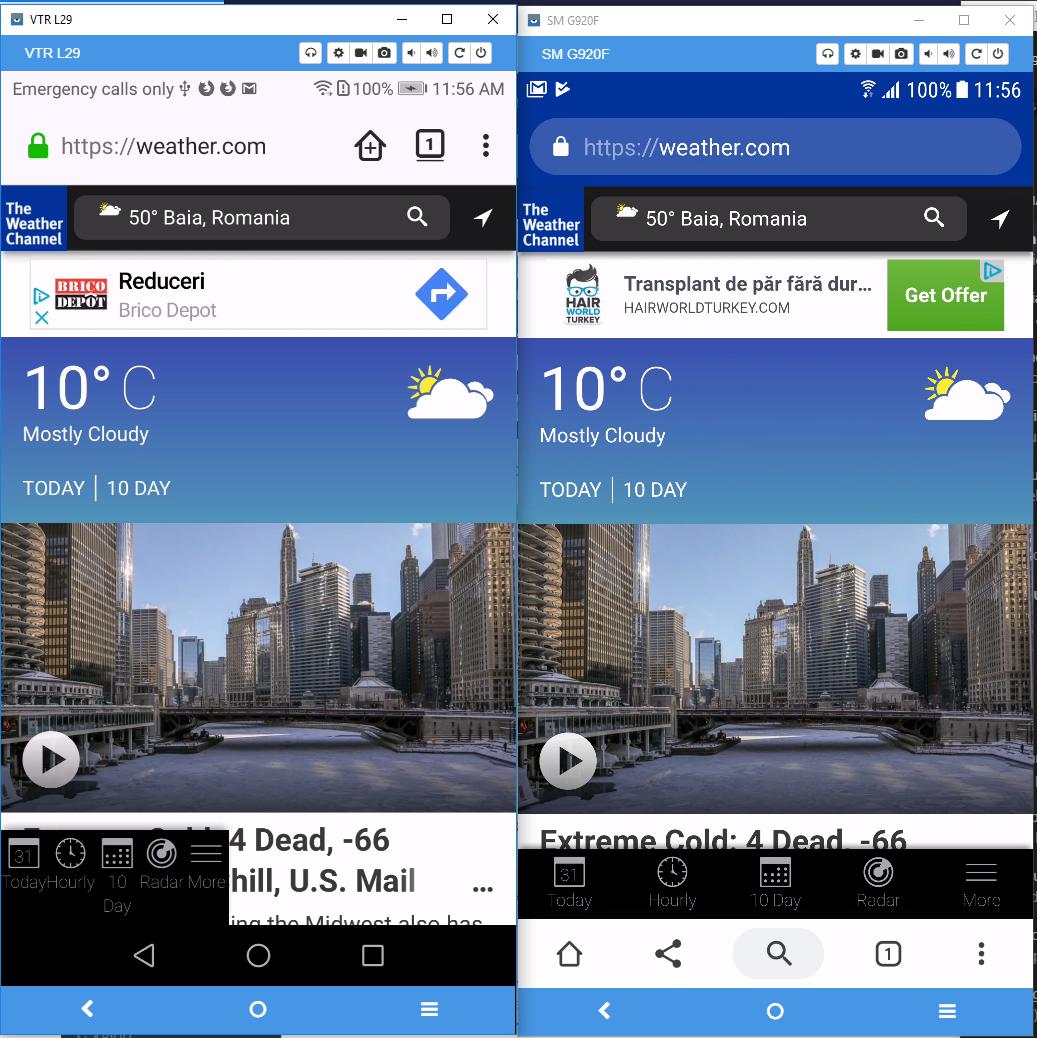Use current location arrow on SM G920F
1037x1038 pixels.
(x=1000, y=219)
